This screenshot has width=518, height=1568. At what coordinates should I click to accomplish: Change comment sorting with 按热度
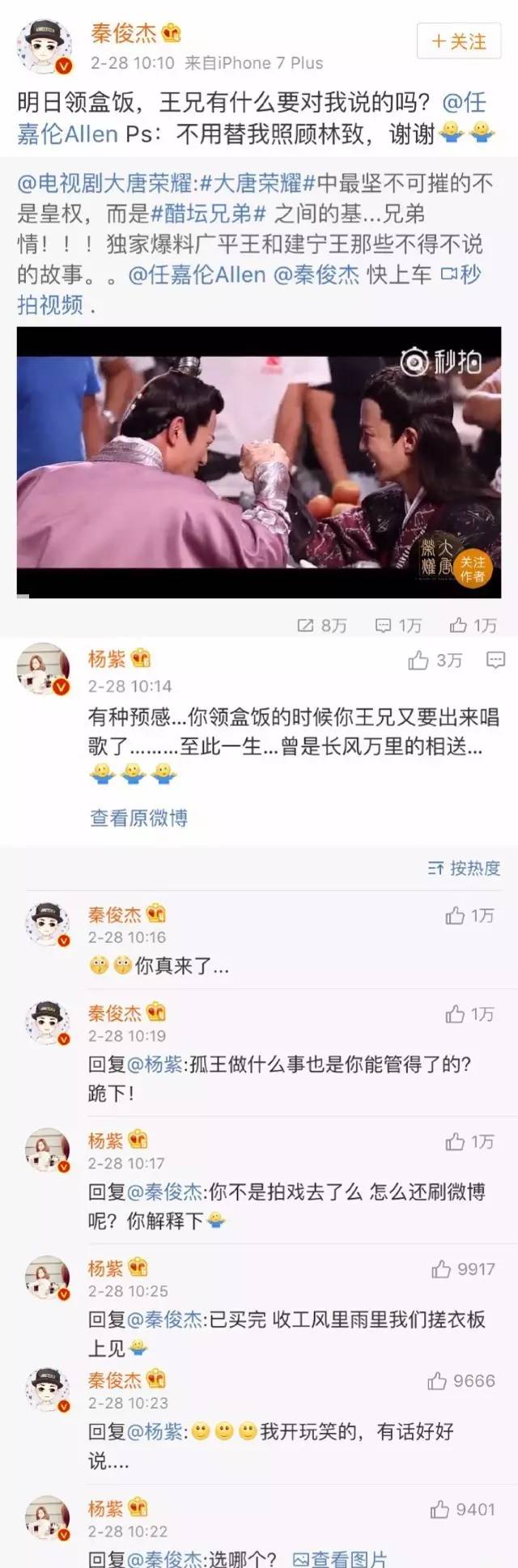point(464,869)
